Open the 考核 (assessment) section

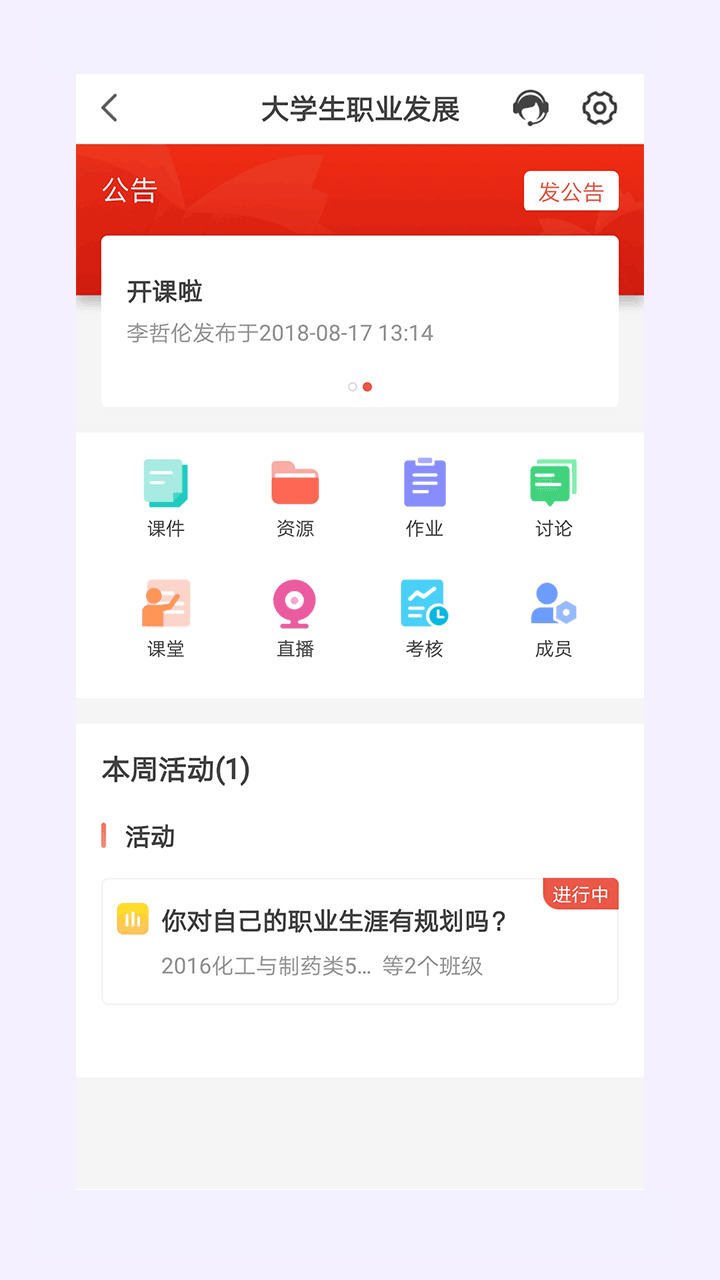pyautogui.click(x=424, y=602)
